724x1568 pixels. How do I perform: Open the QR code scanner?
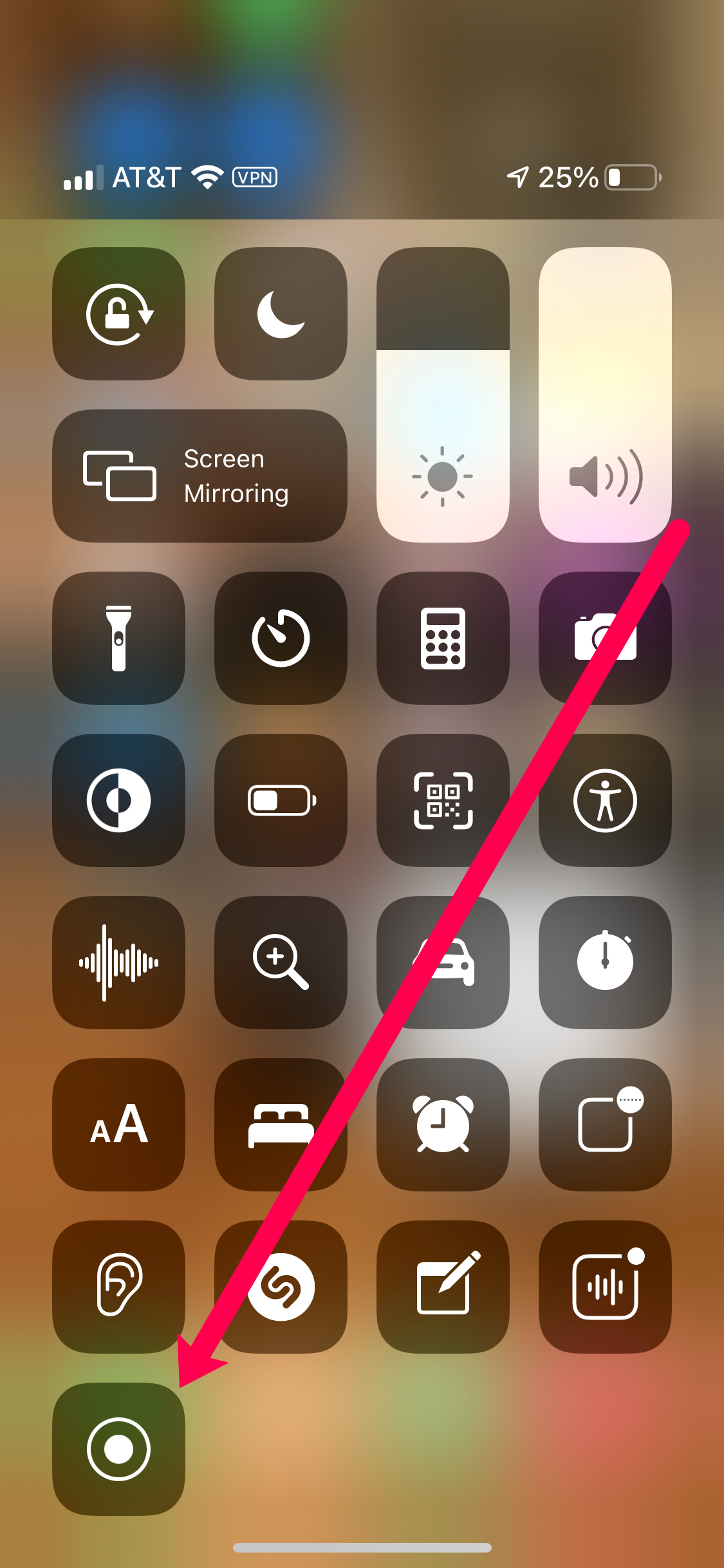[x=443, y=801]
